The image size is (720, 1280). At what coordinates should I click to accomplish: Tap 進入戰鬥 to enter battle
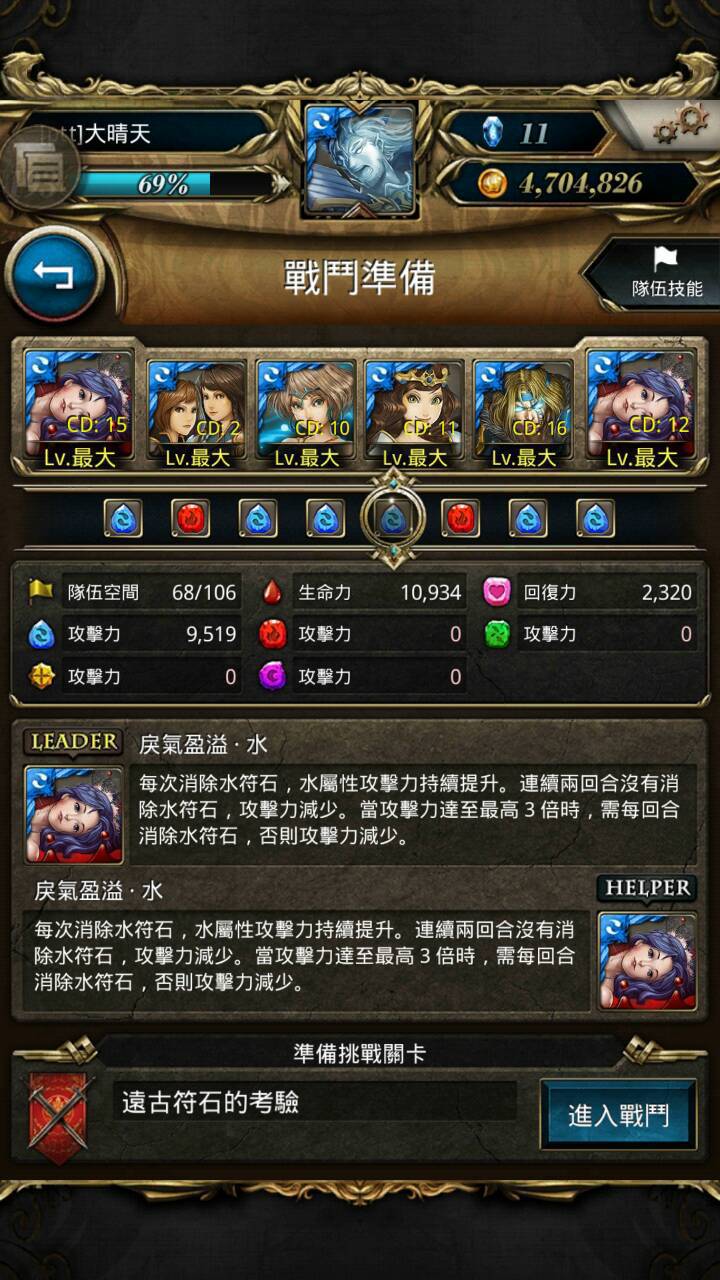(x=618, y=1115)
